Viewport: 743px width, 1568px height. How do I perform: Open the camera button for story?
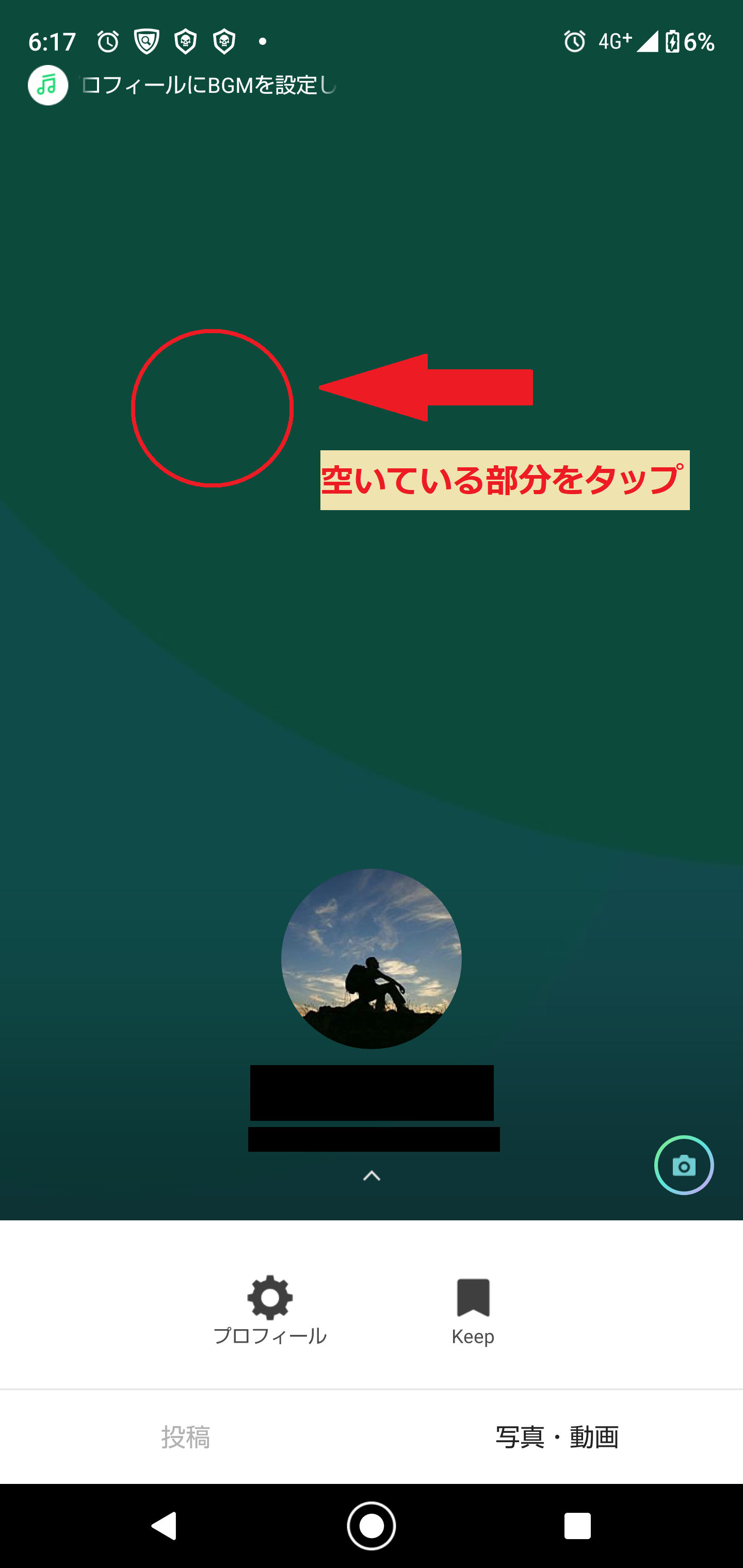tap(683, 1165)
